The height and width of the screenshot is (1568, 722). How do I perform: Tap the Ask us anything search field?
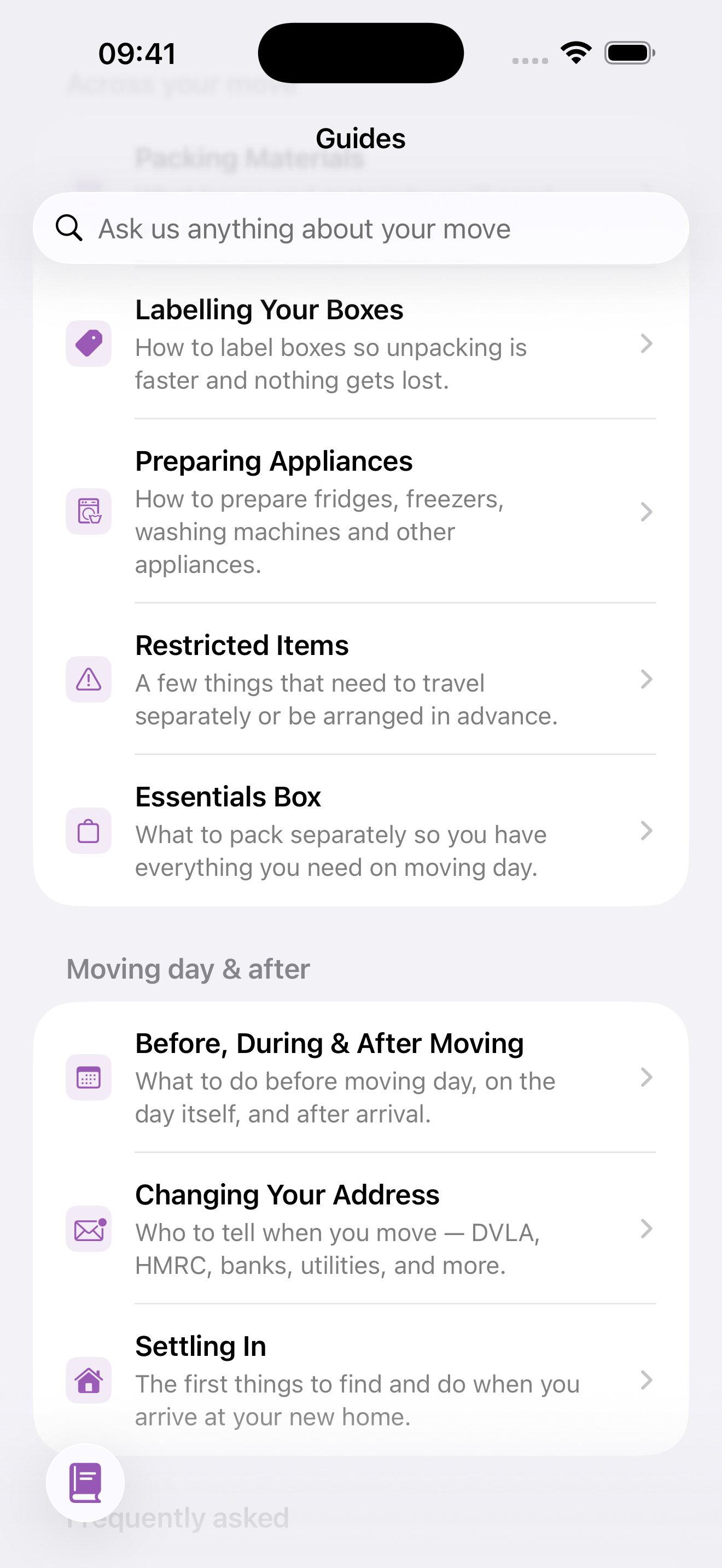361,229
